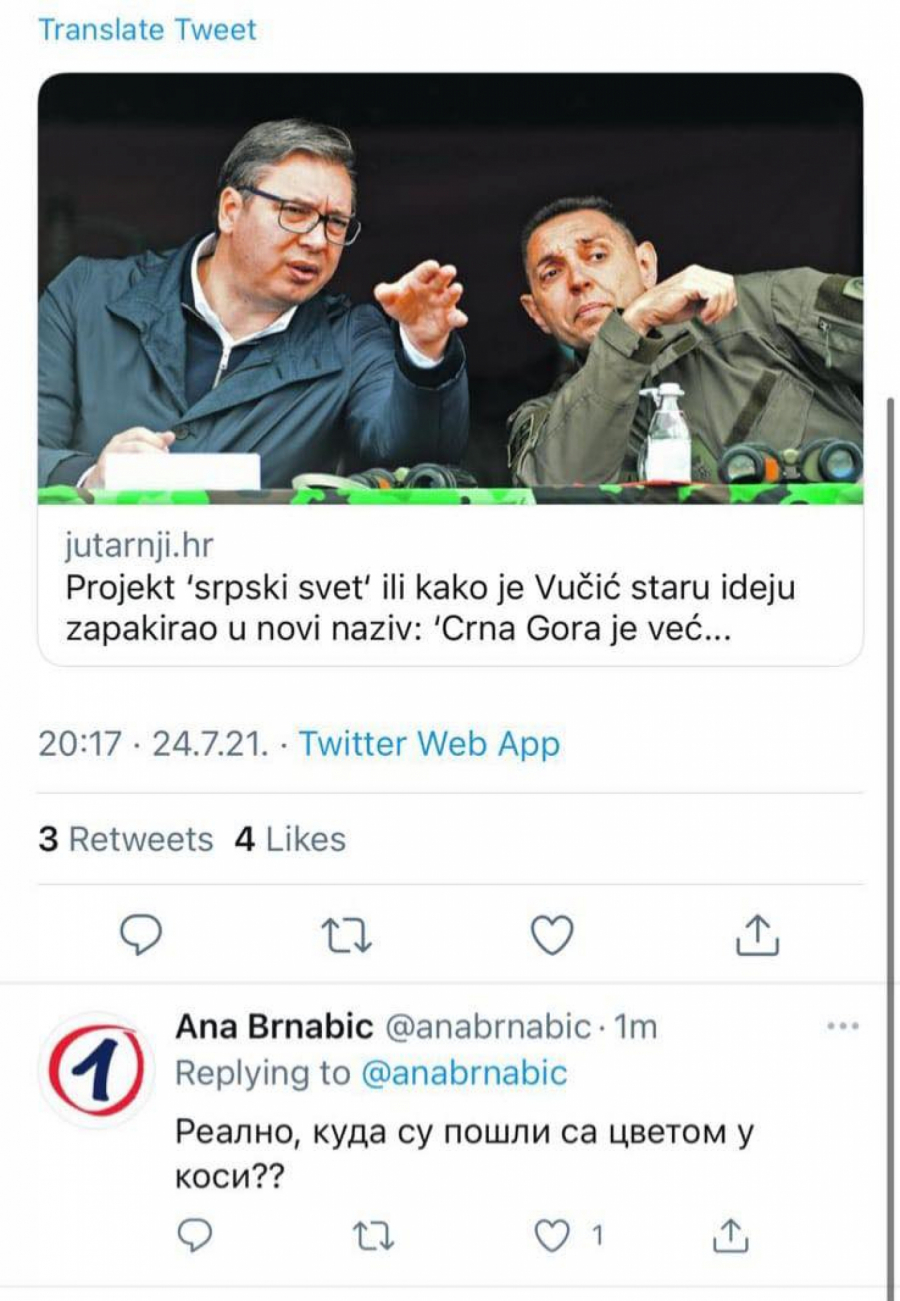This screenshot has height=1301, width=900.
Task: Like the main tweet
Action: tap(551, 935)
